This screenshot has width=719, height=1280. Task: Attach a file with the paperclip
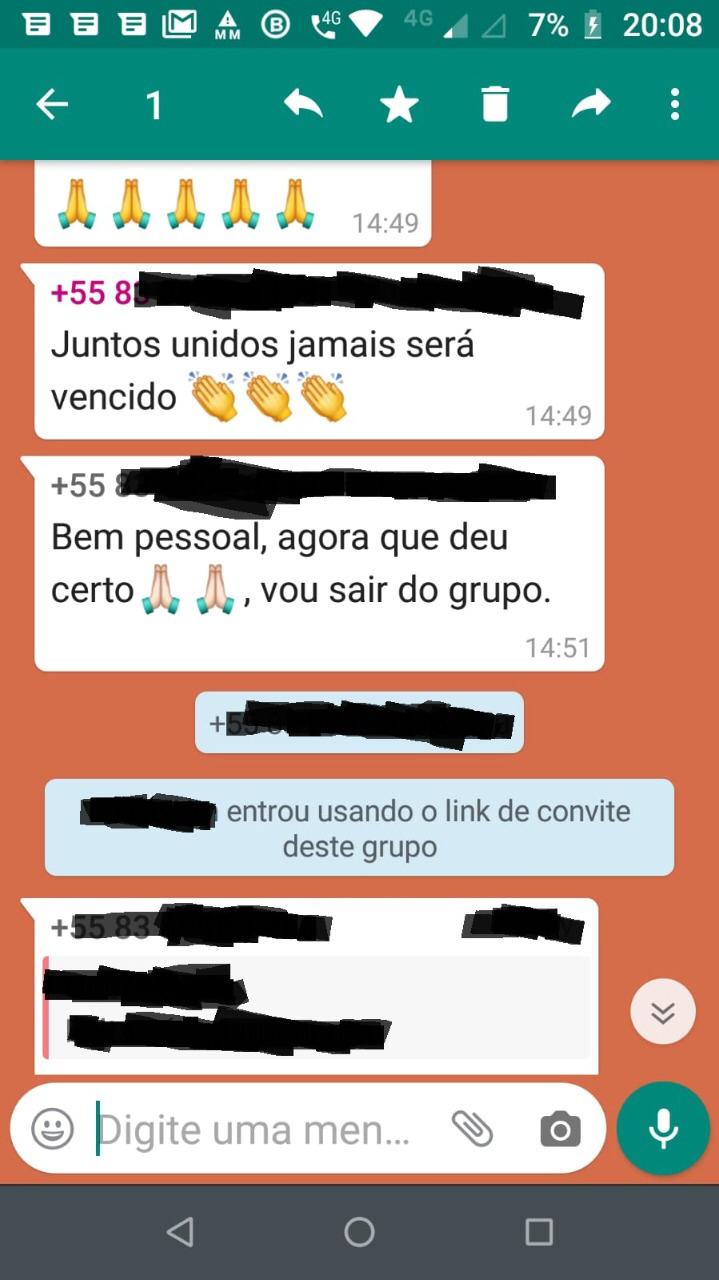click(x=472, y=1129)
